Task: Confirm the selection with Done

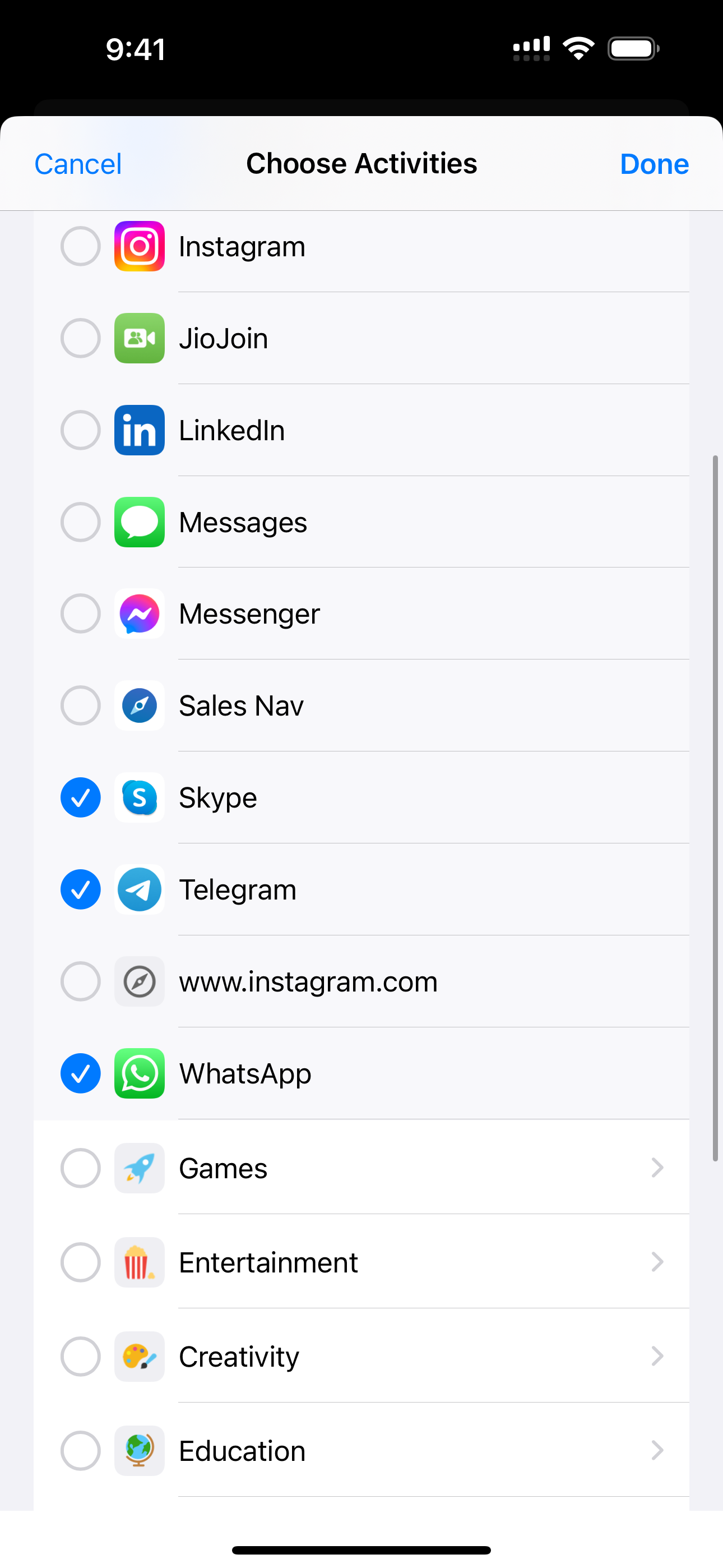Action: (654, 164)
